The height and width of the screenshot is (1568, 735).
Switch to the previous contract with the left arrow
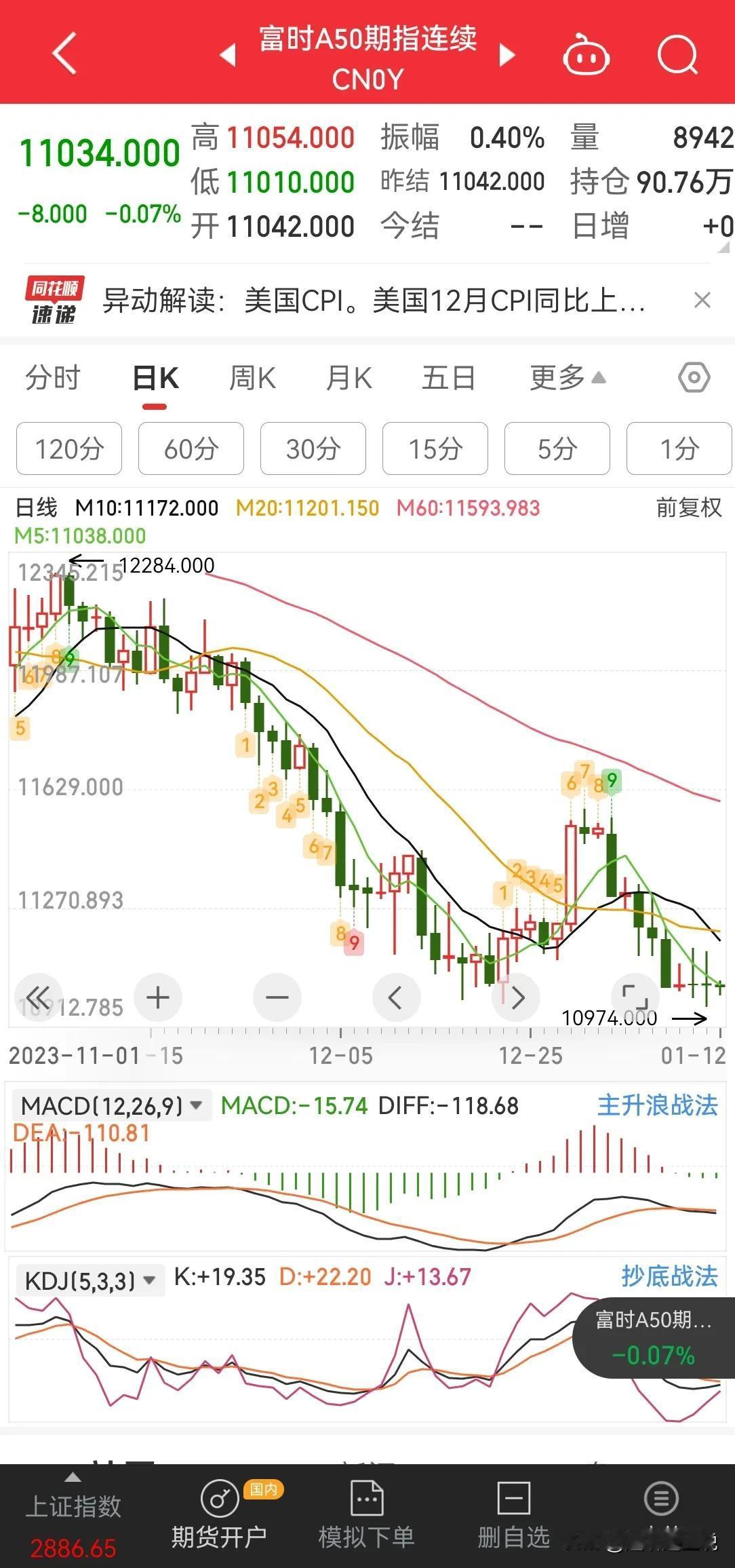[229, 55]
